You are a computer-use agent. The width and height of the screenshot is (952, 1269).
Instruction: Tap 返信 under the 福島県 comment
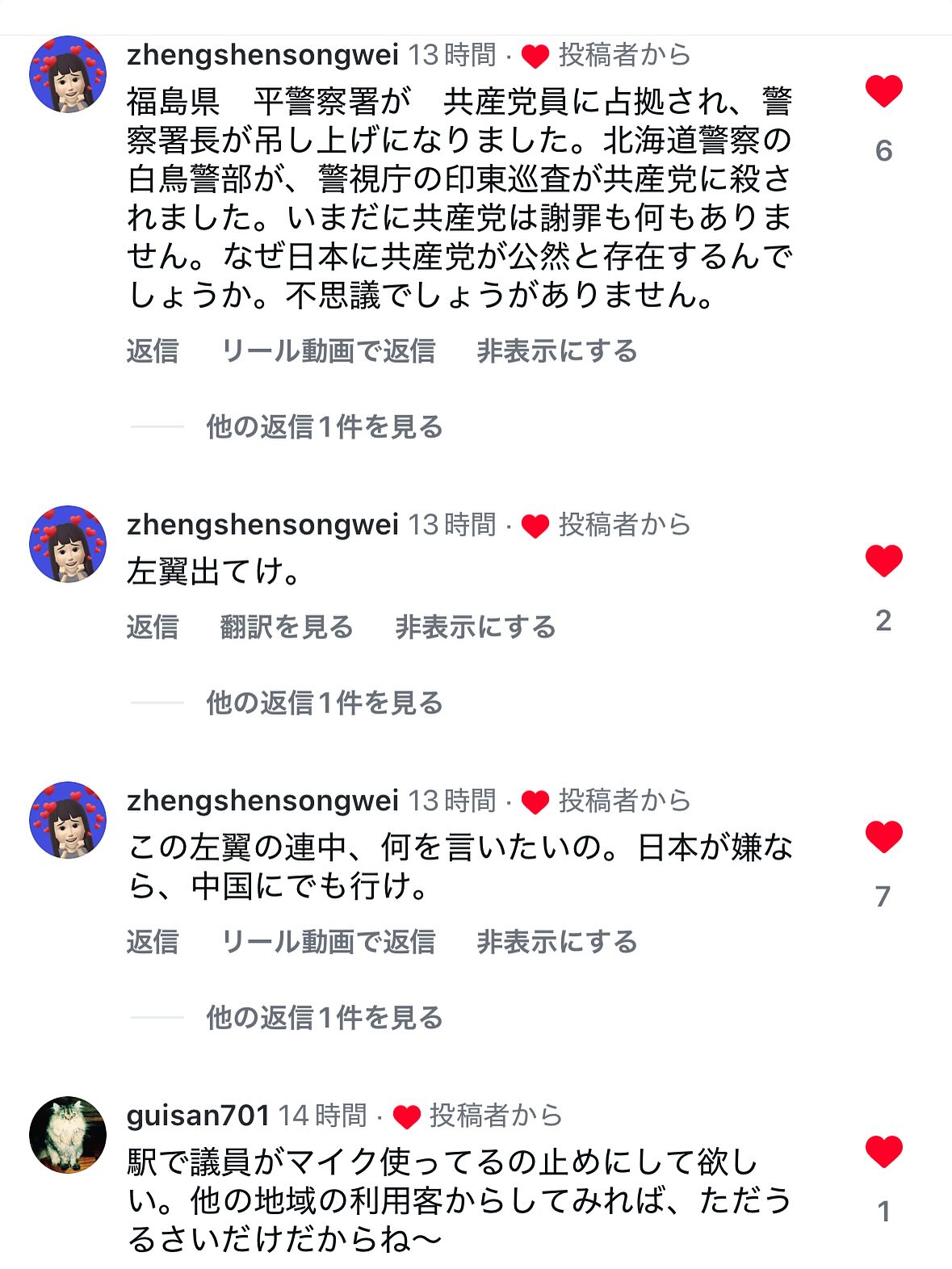click(153, 351)
